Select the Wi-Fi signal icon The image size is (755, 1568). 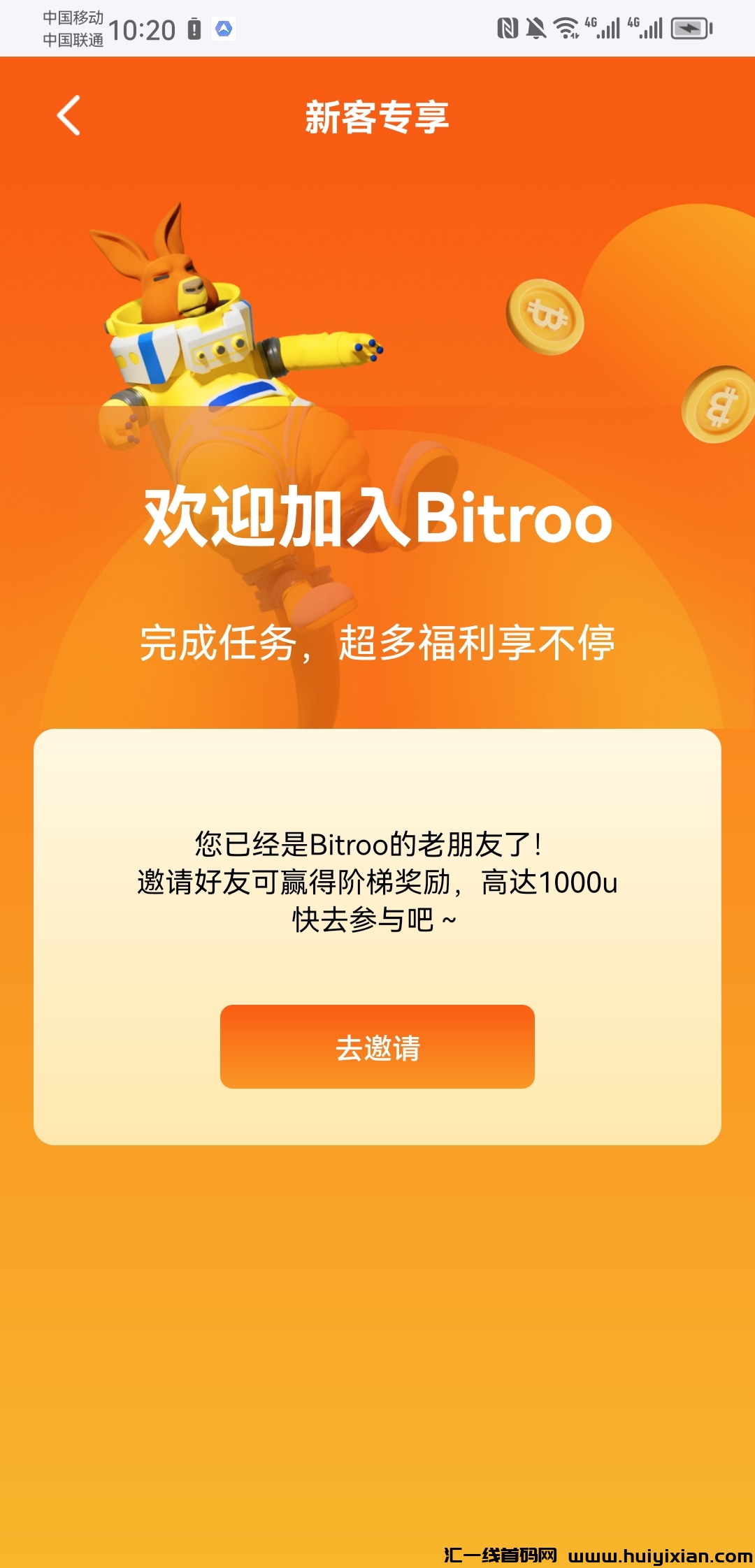click(x=563, y=27)
